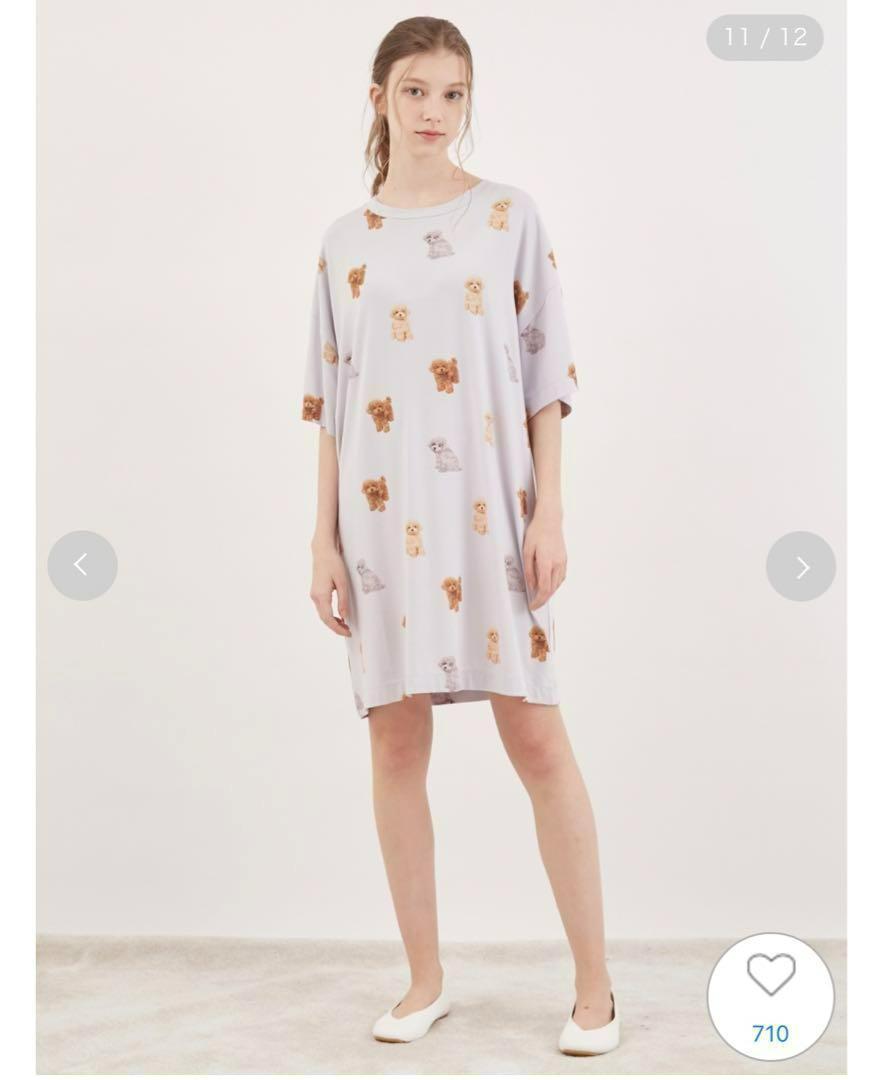Go to the previous product photo
Screen dimensions: 882x1080
82,566
